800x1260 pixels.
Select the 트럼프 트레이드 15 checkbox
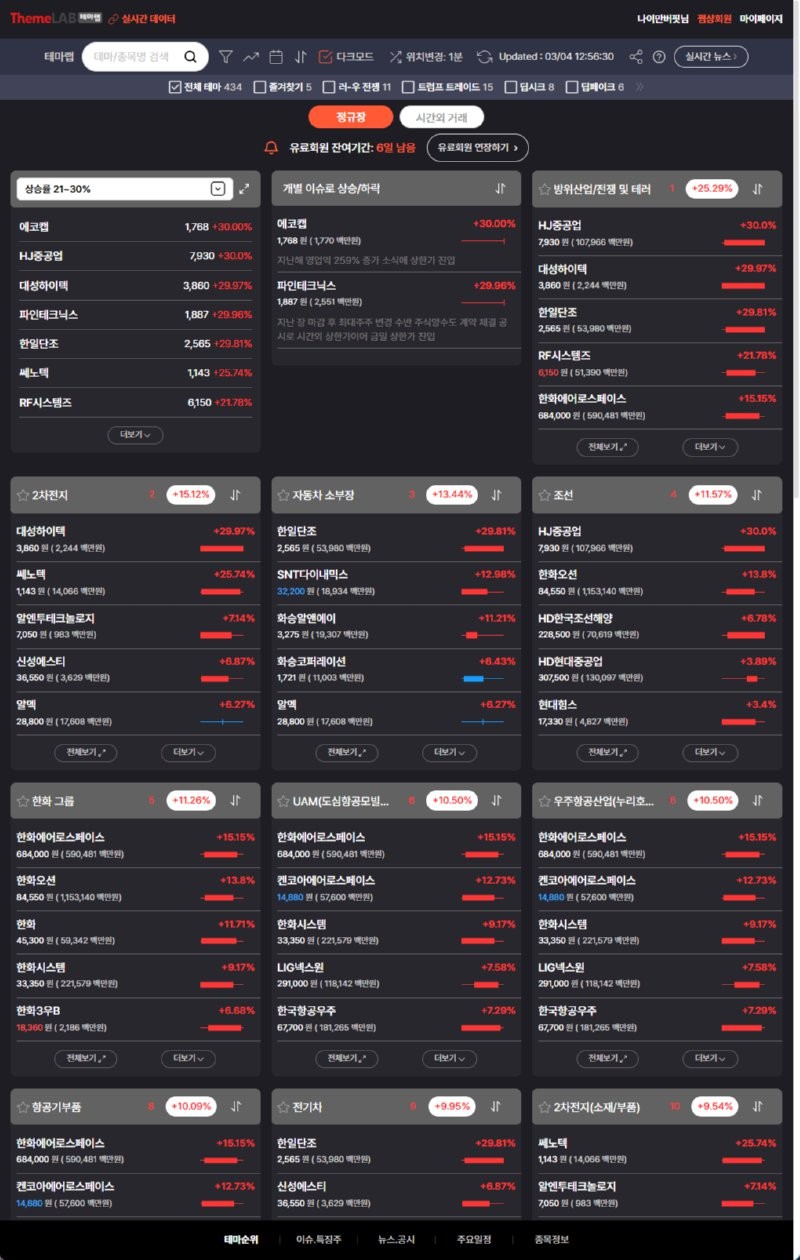pos(408,87)
